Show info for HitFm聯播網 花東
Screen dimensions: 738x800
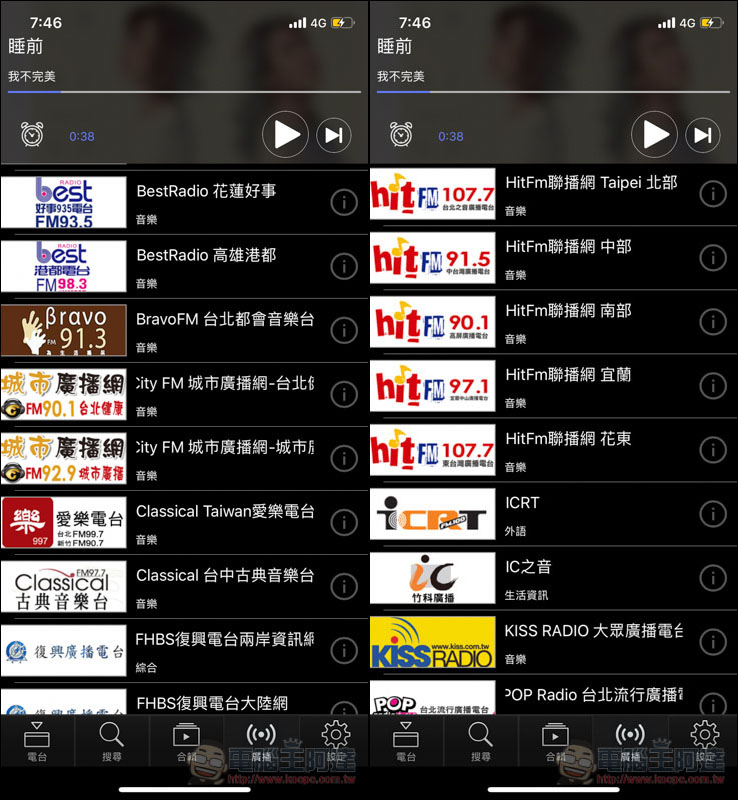tap(712, 450)
